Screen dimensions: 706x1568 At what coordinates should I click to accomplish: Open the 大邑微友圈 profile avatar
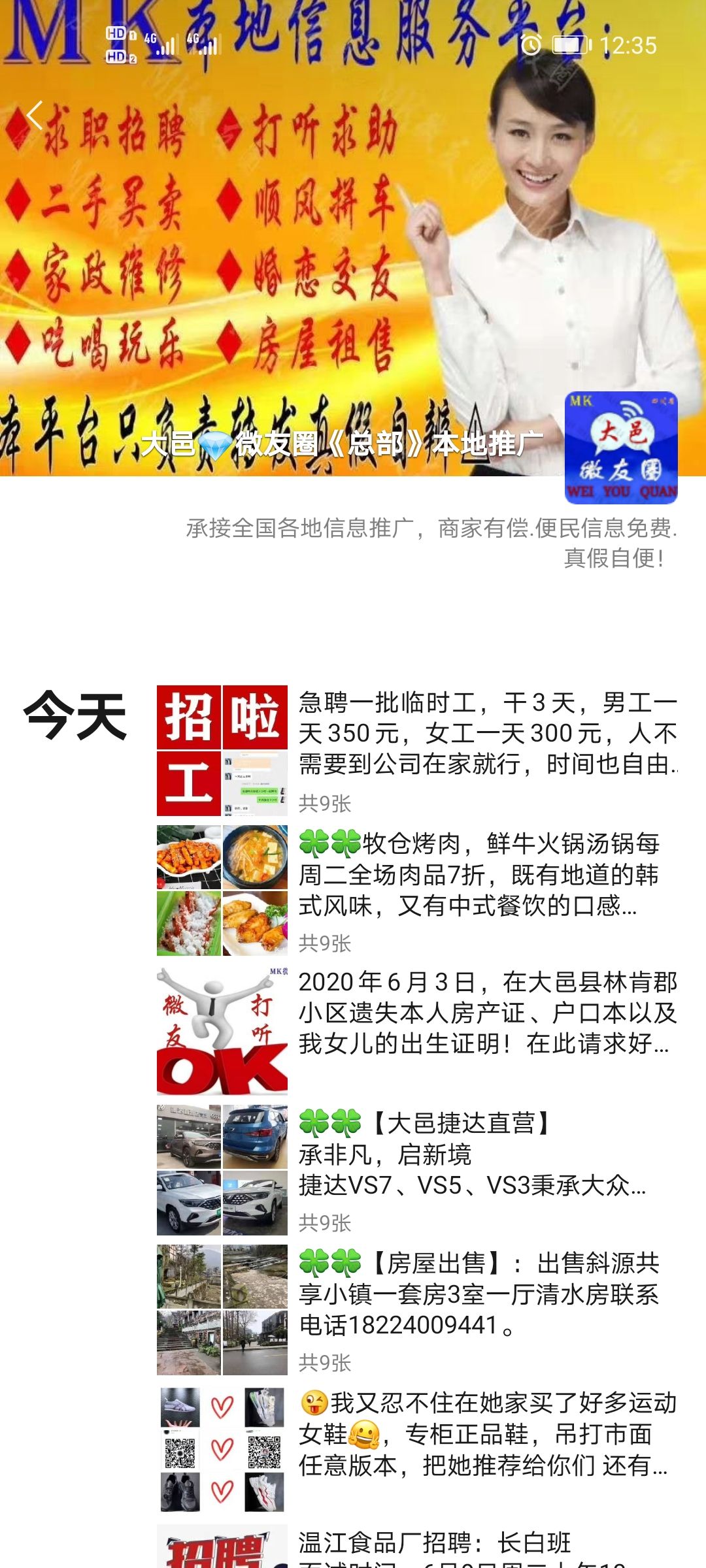tap(620, 448)
